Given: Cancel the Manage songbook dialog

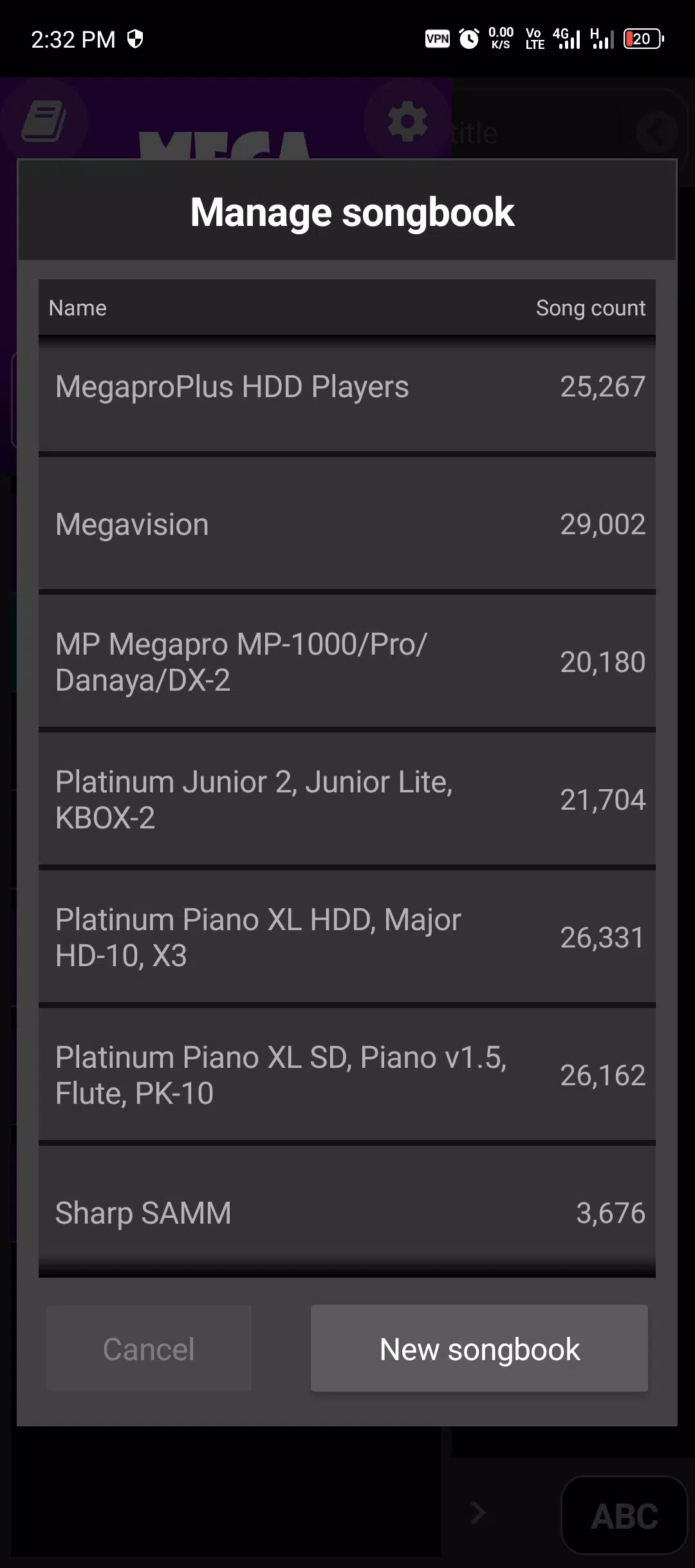Looking at the screenshot, I should point(149,1349).
